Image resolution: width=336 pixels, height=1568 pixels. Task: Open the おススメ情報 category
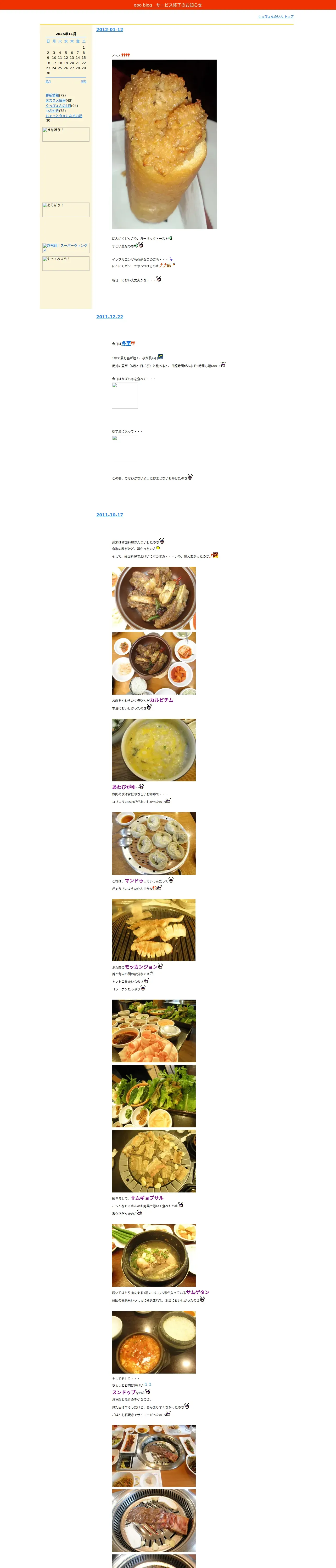(55, 100)
